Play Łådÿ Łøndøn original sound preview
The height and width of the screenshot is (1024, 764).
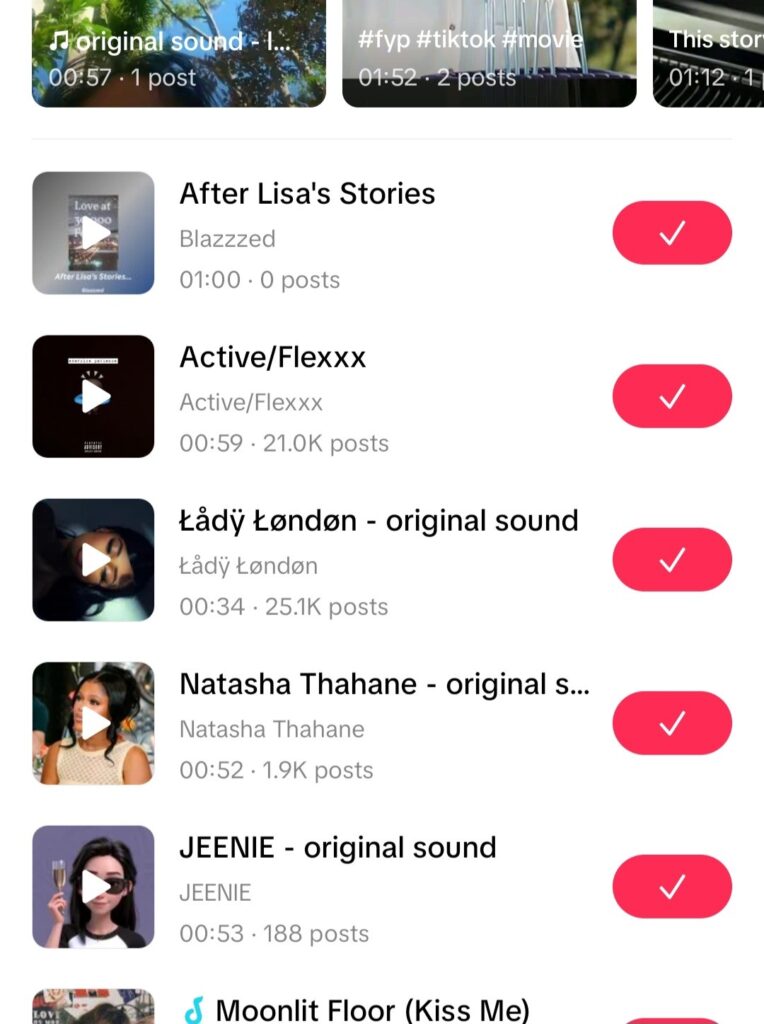[x=94, y=560]
